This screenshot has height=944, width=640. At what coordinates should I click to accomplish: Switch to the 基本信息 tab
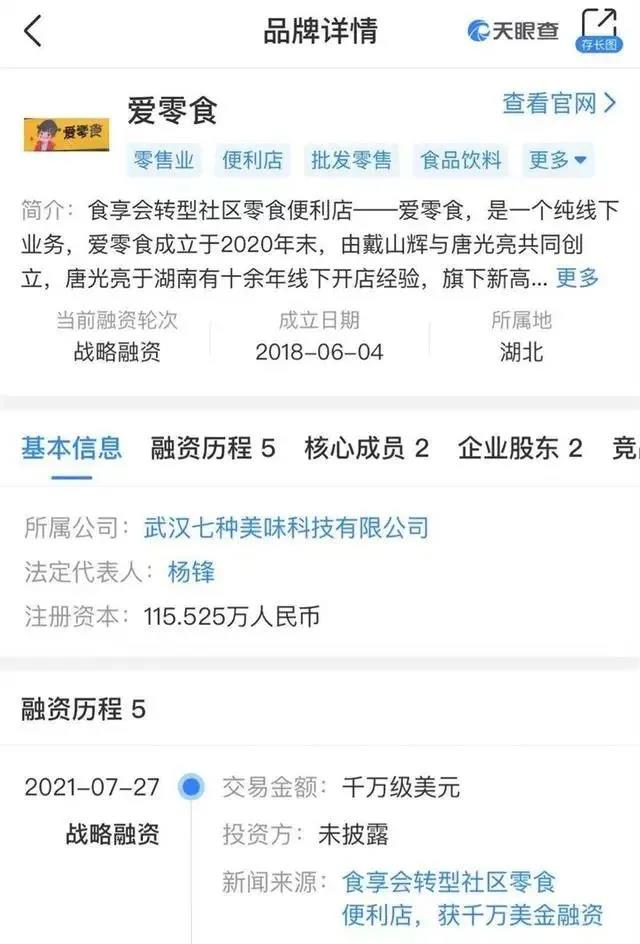pyautogui.click(x=71, y=448)
